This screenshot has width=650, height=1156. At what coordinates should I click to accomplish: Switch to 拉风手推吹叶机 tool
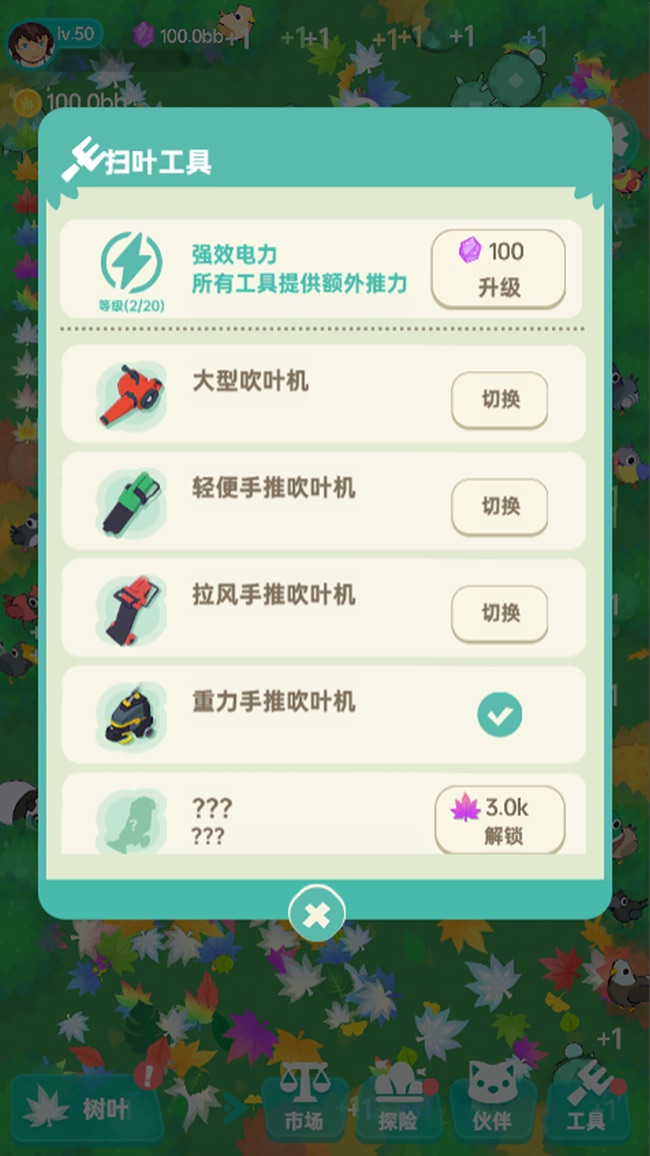(500, 613)
